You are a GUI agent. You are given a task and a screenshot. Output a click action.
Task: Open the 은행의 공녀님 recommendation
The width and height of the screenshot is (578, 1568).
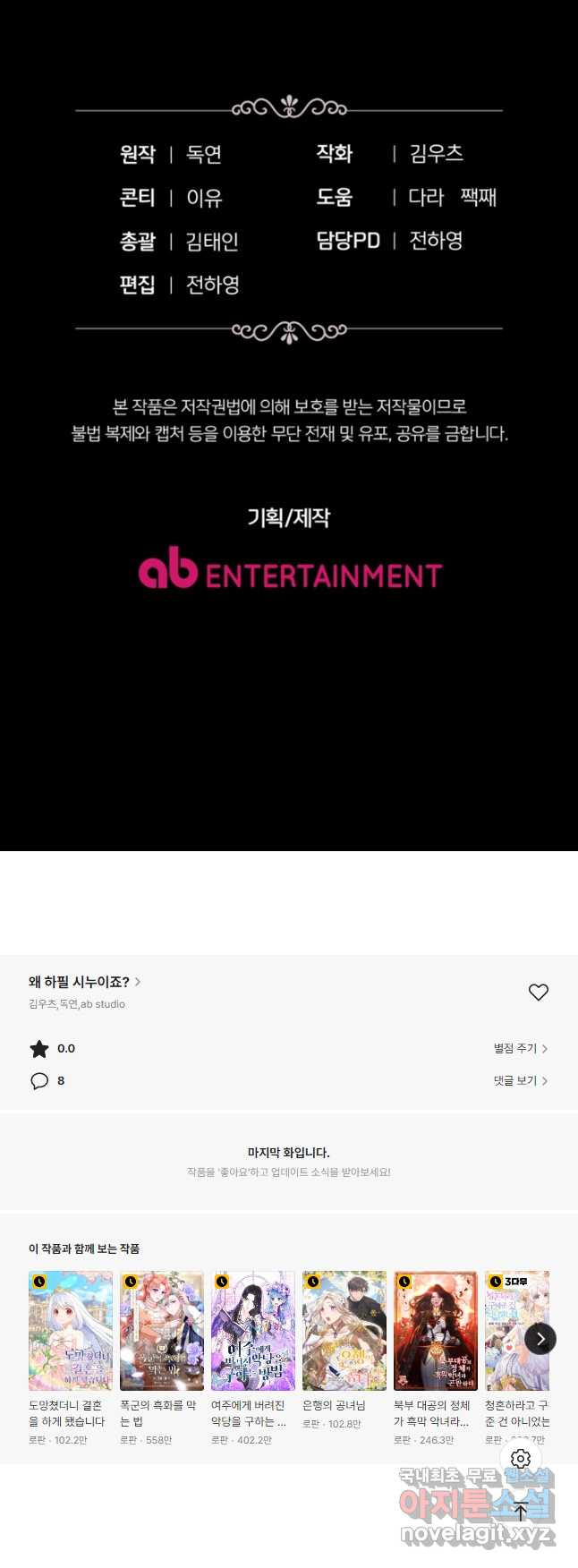[x=344, y=1331]
